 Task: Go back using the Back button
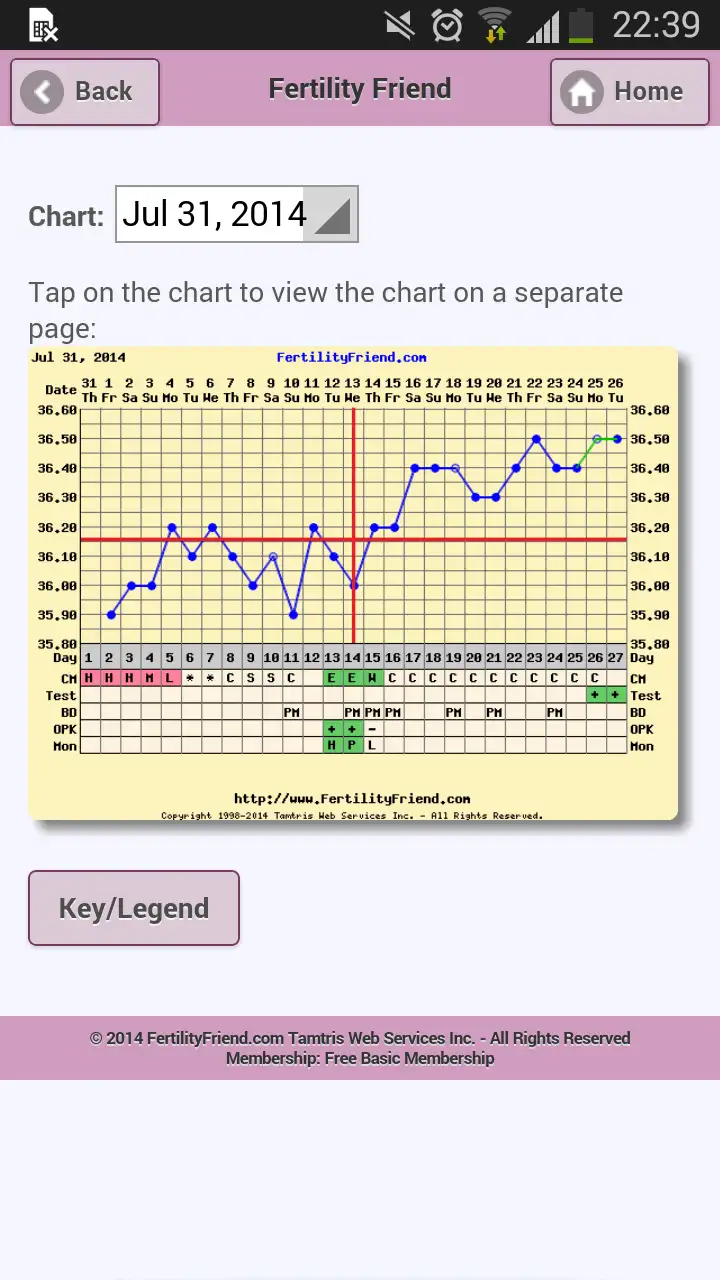(85, 92)
